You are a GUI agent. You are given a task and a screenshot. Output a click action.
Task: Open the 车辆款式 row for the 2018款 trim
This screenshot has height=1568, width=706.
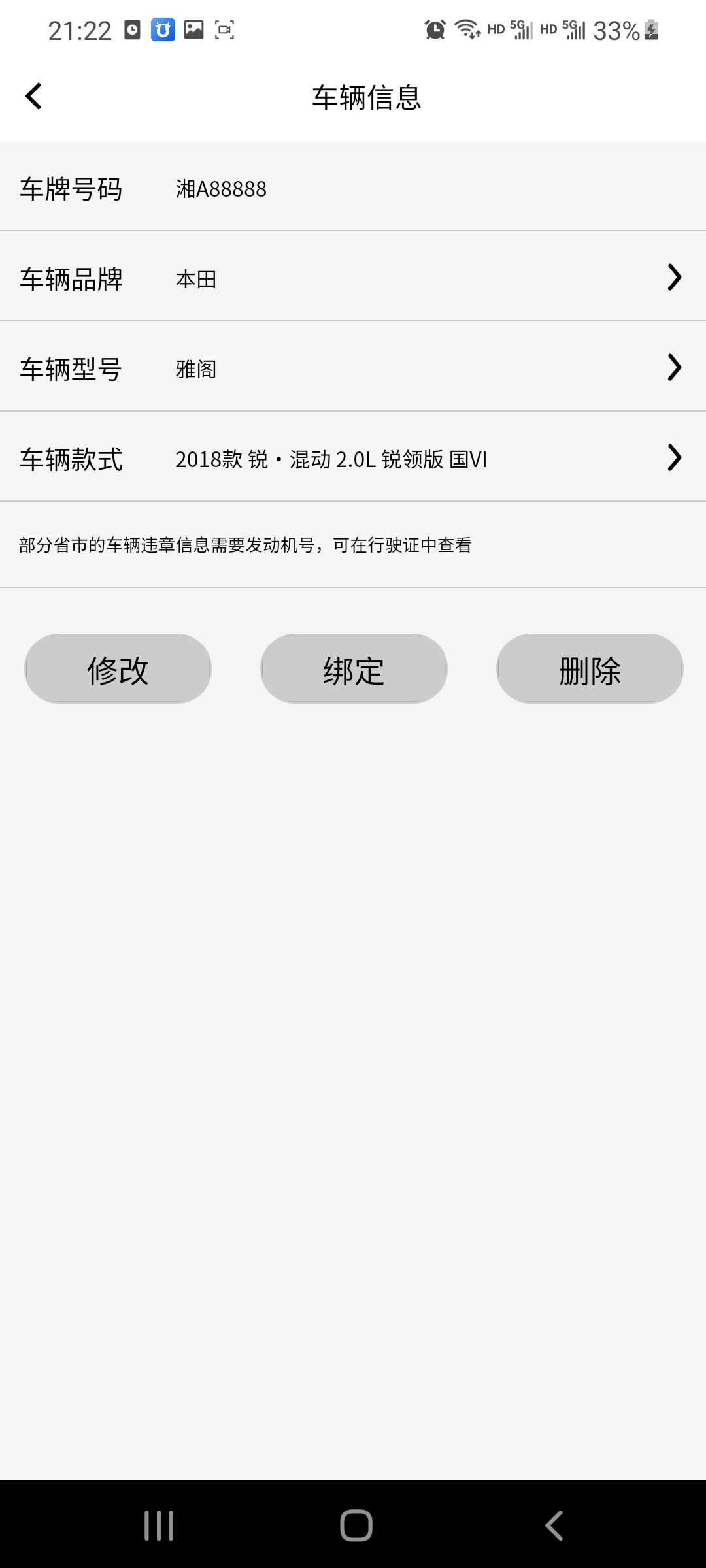[353, 459]
